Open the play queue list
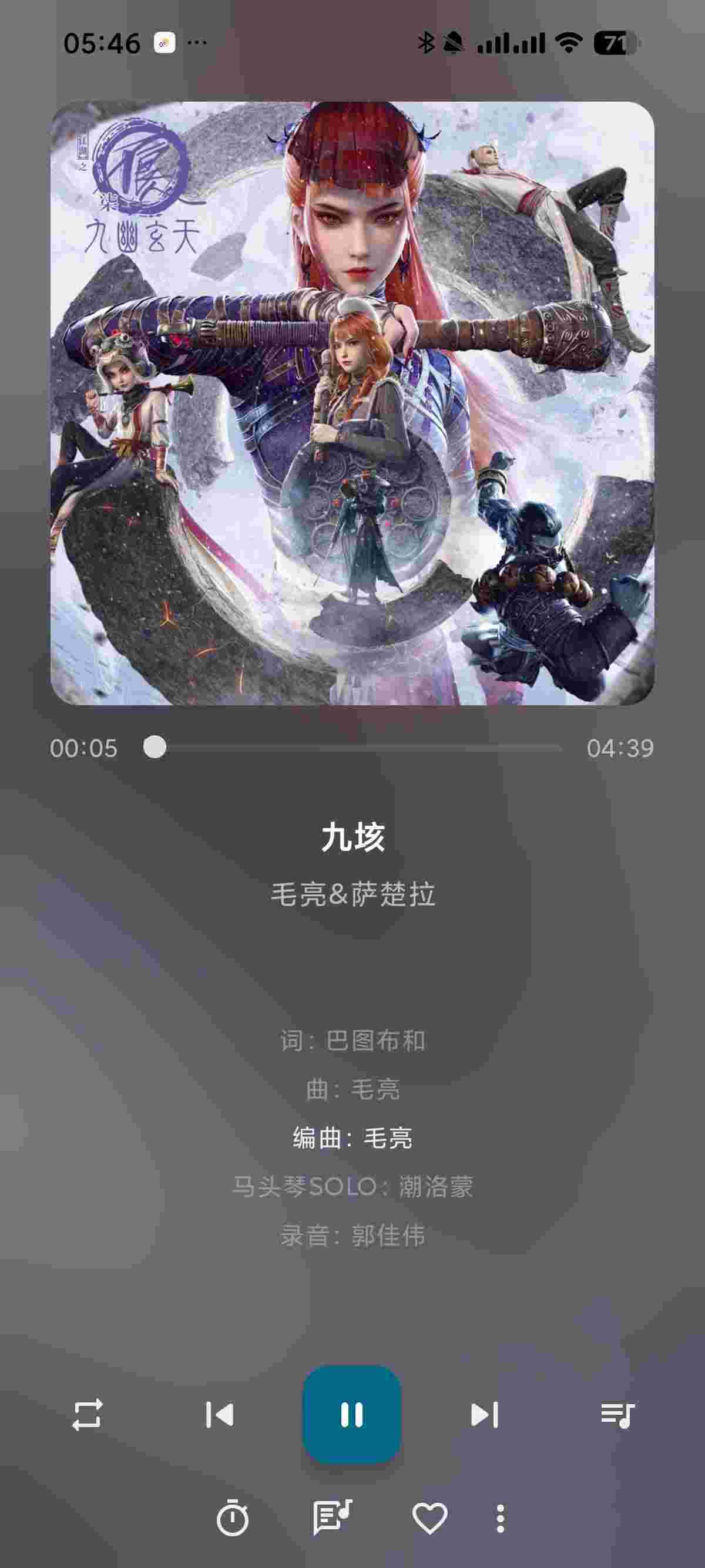705x1568 pixels. (617, 1415)
